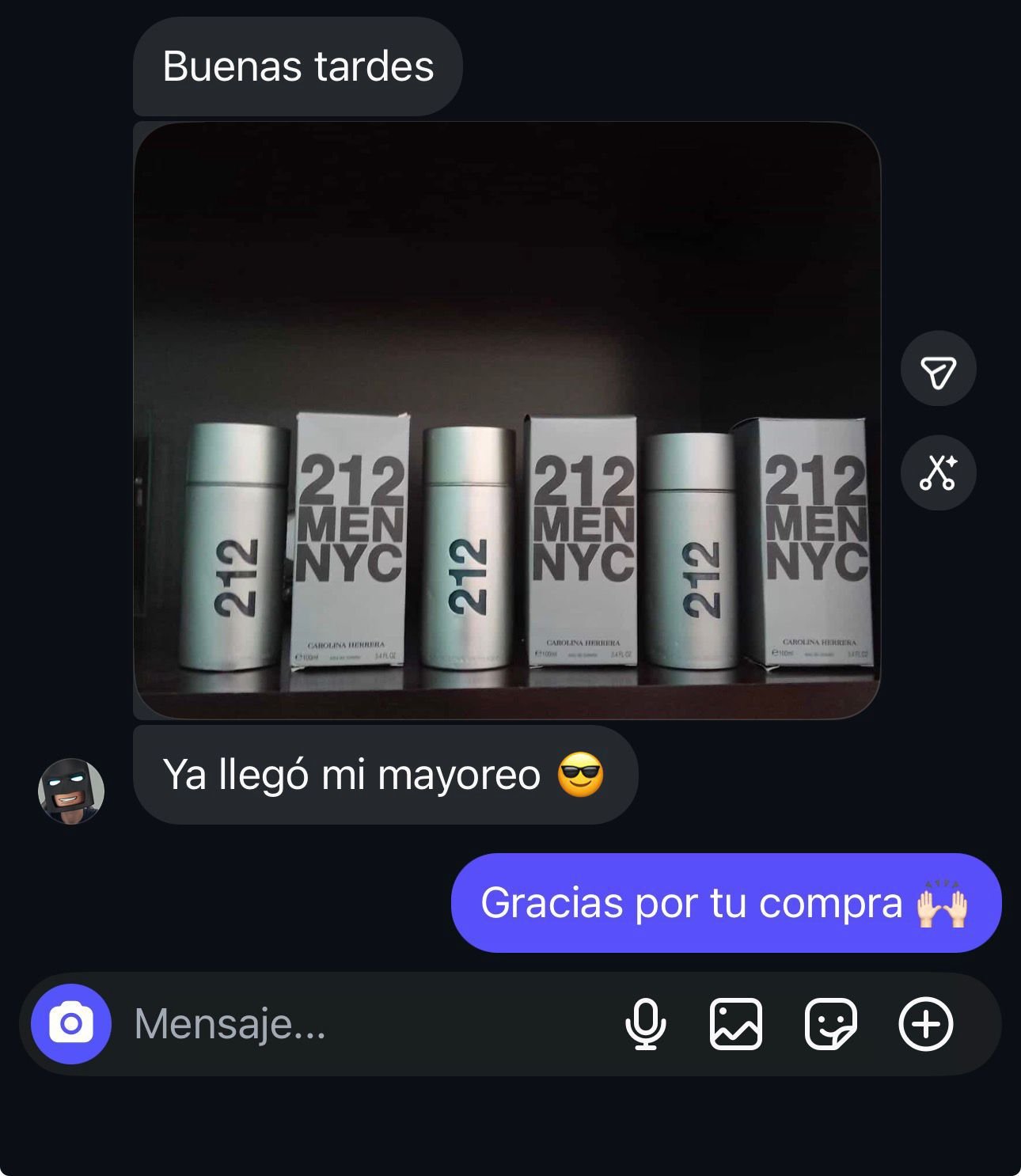Forward the photo using the share icon
The image size is (1021, 1176).
tap(938, 370)
